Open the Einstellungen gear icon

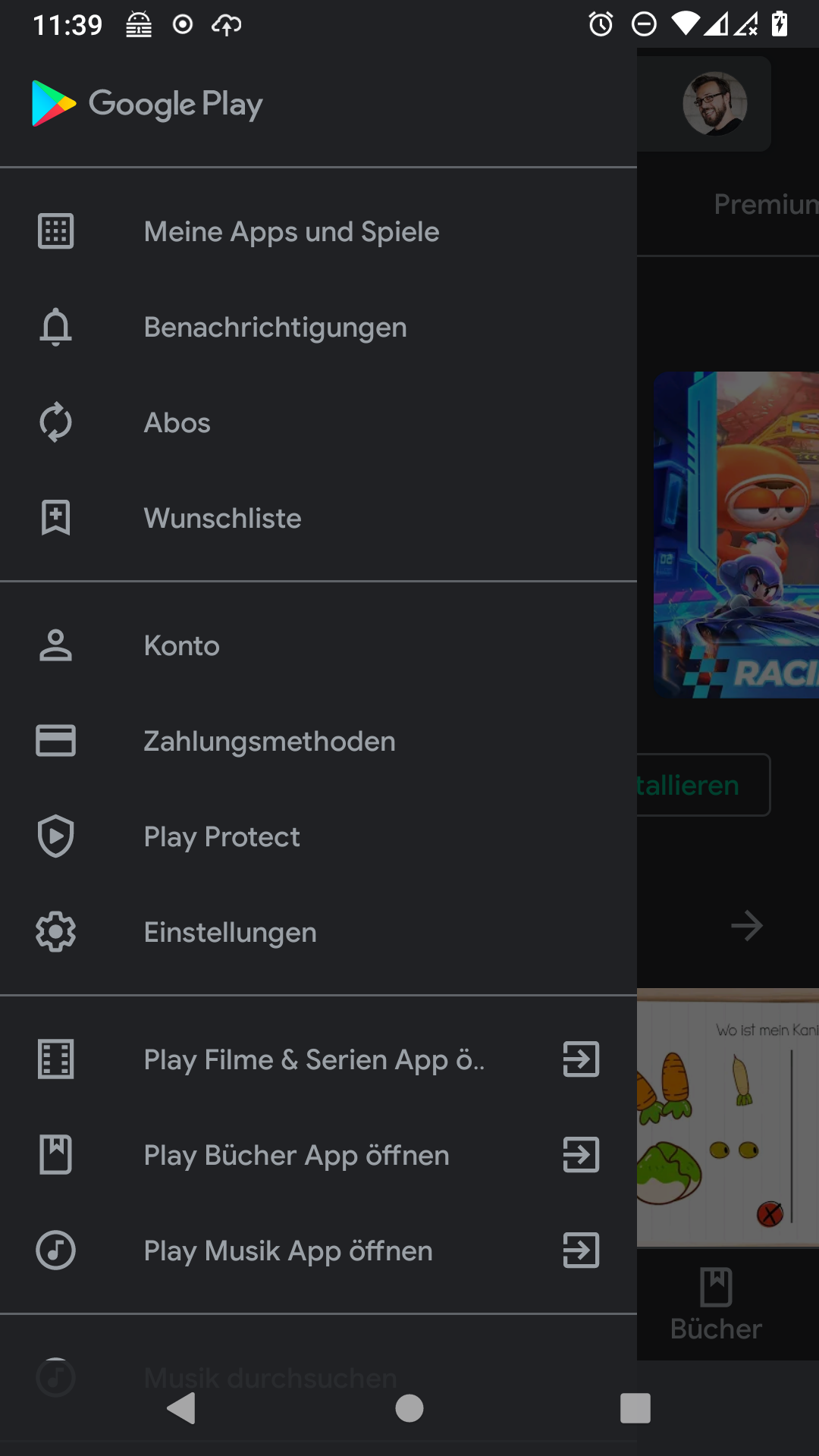tap(54, 932)
